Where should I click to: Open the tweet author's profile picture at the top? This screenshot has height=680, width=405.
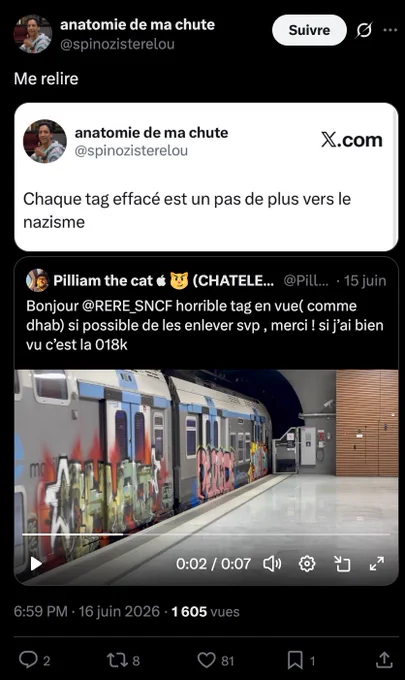click(33, 34)
